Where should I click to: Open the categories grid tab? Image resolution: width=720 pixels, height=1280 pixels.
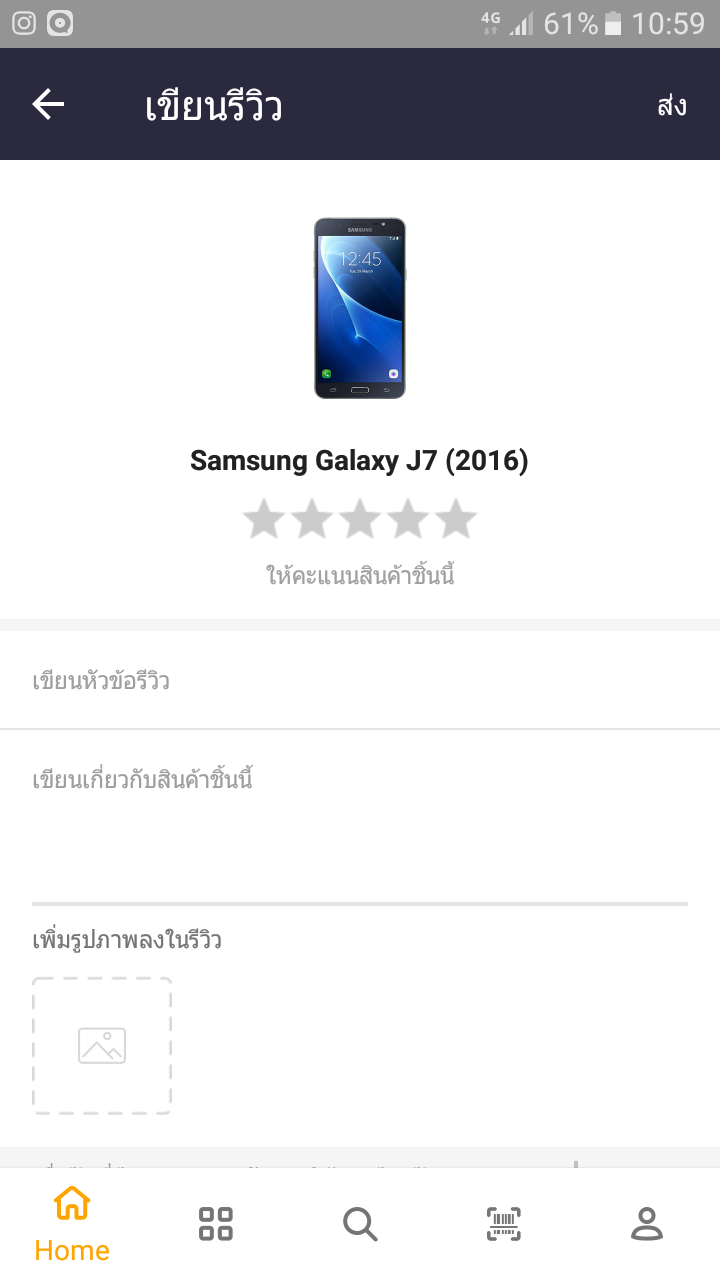216,1224
